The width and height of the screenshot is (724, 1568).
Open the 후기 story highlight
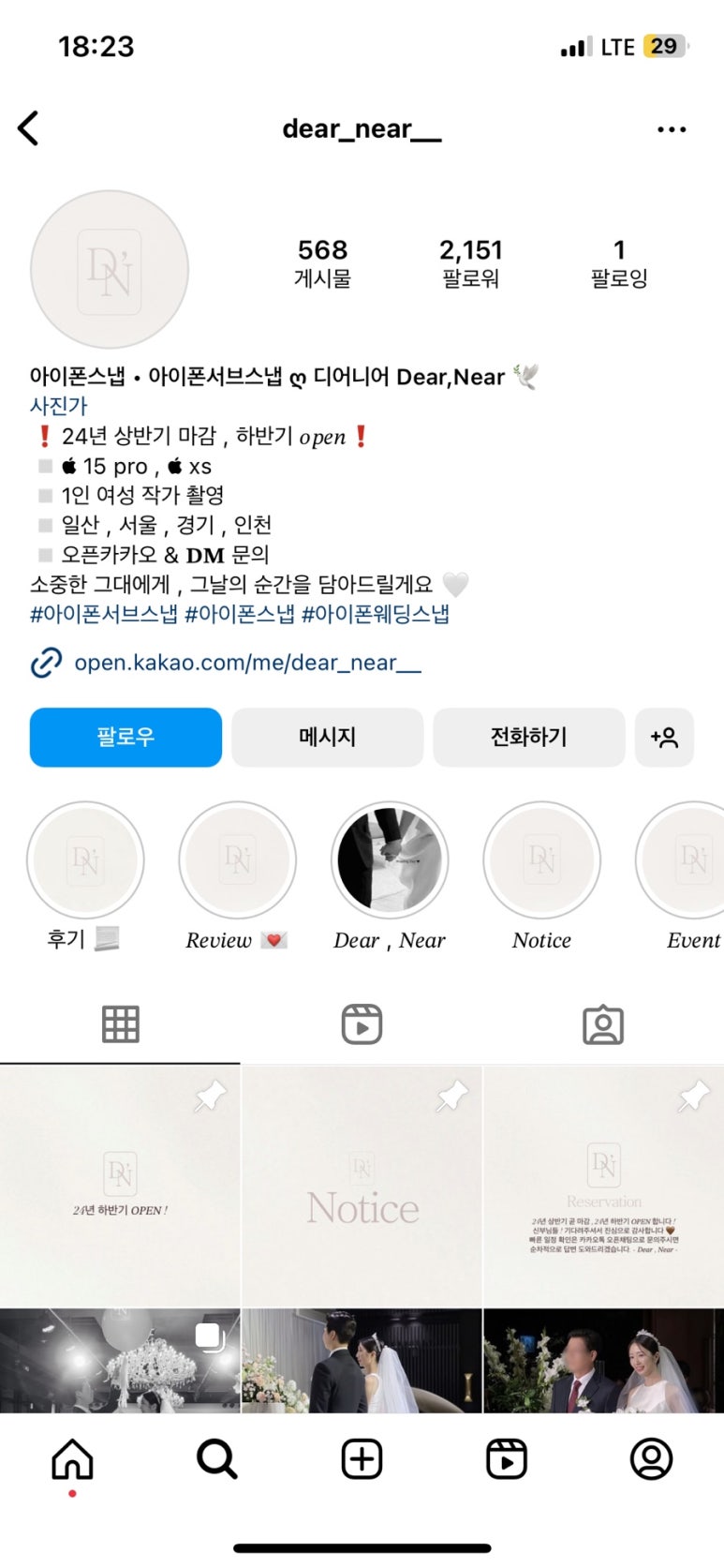85,860
